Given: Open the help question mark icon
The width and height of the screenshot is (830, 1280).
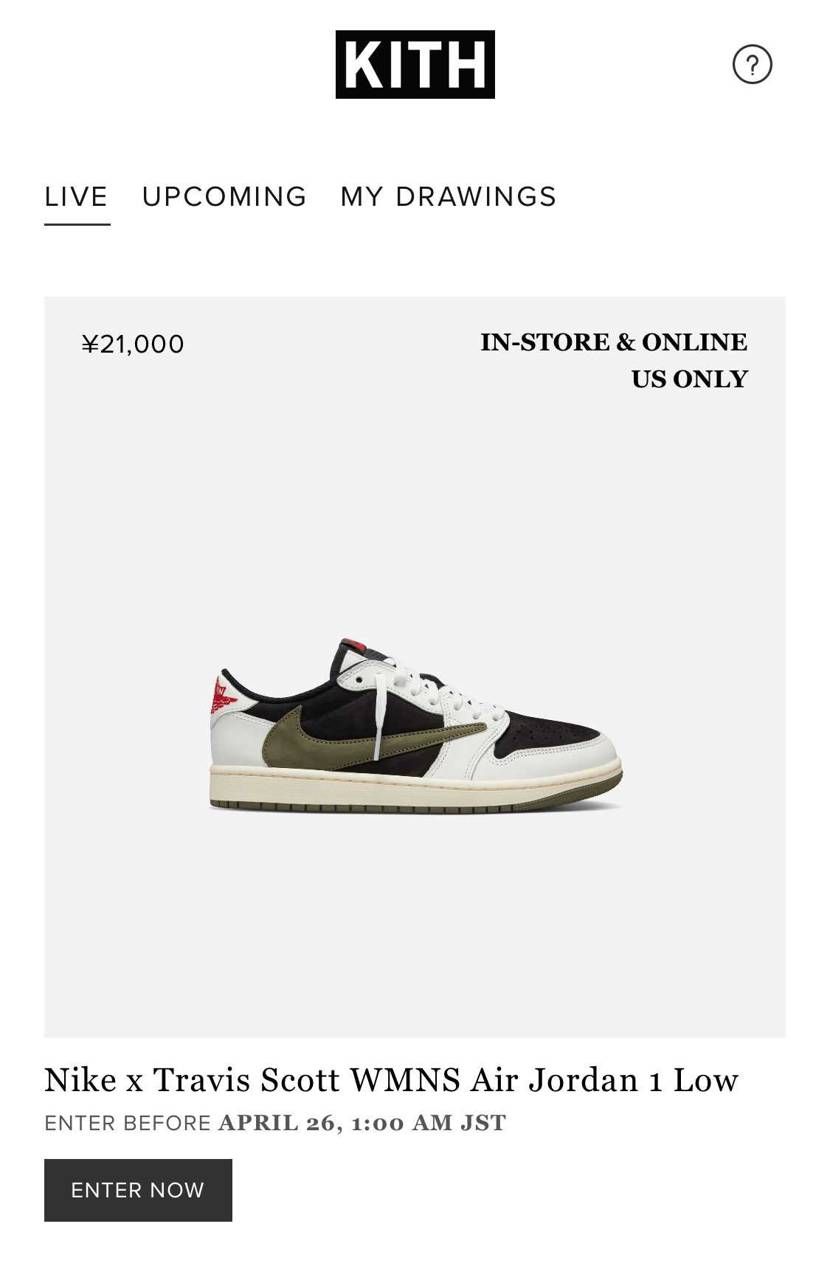Looking at the screenshot, I should point(752,65).
